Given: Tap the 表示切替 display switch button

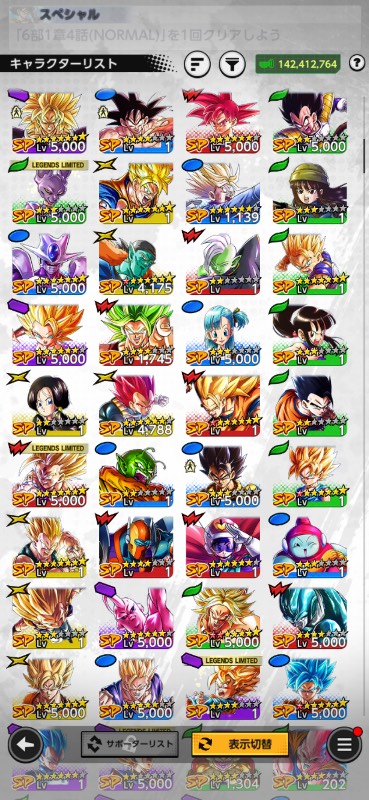Looking at the screenshot, I should (240, 744).
